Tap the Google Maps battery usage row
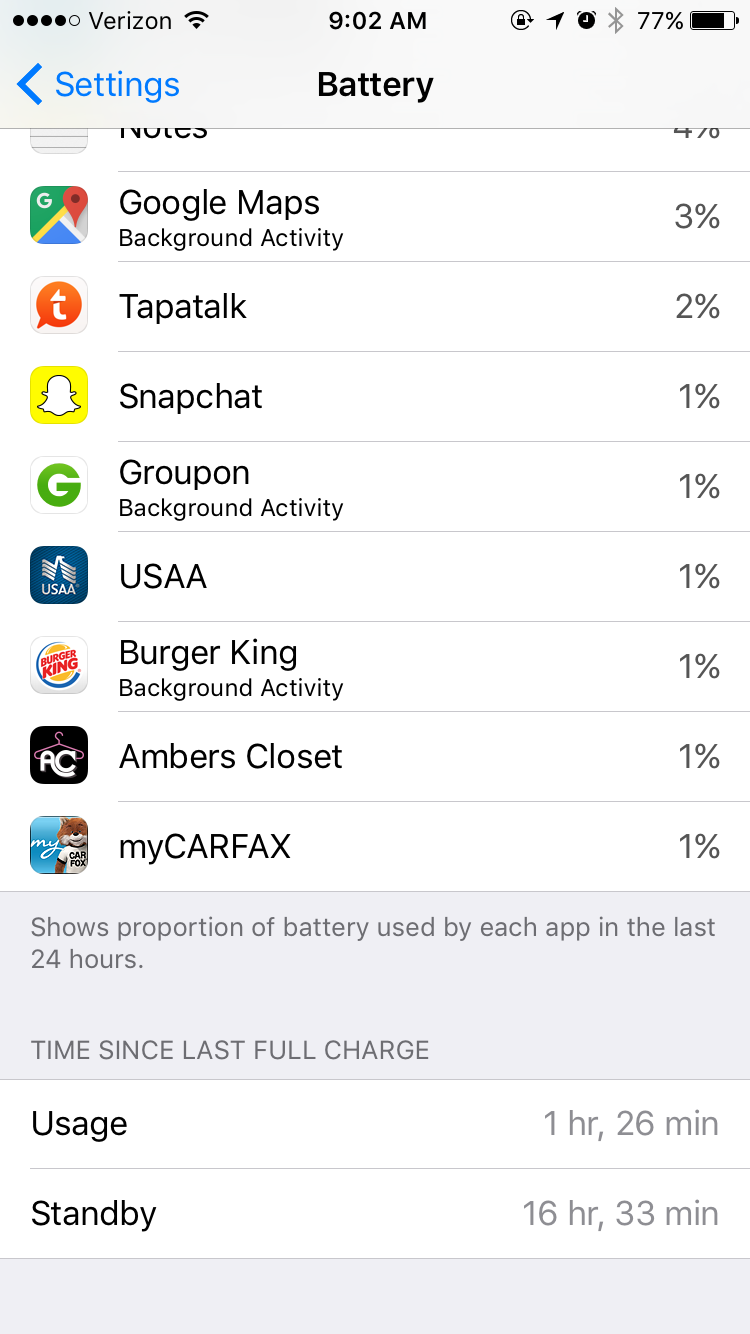750x1334 pixels. click(x=375, y=217)
